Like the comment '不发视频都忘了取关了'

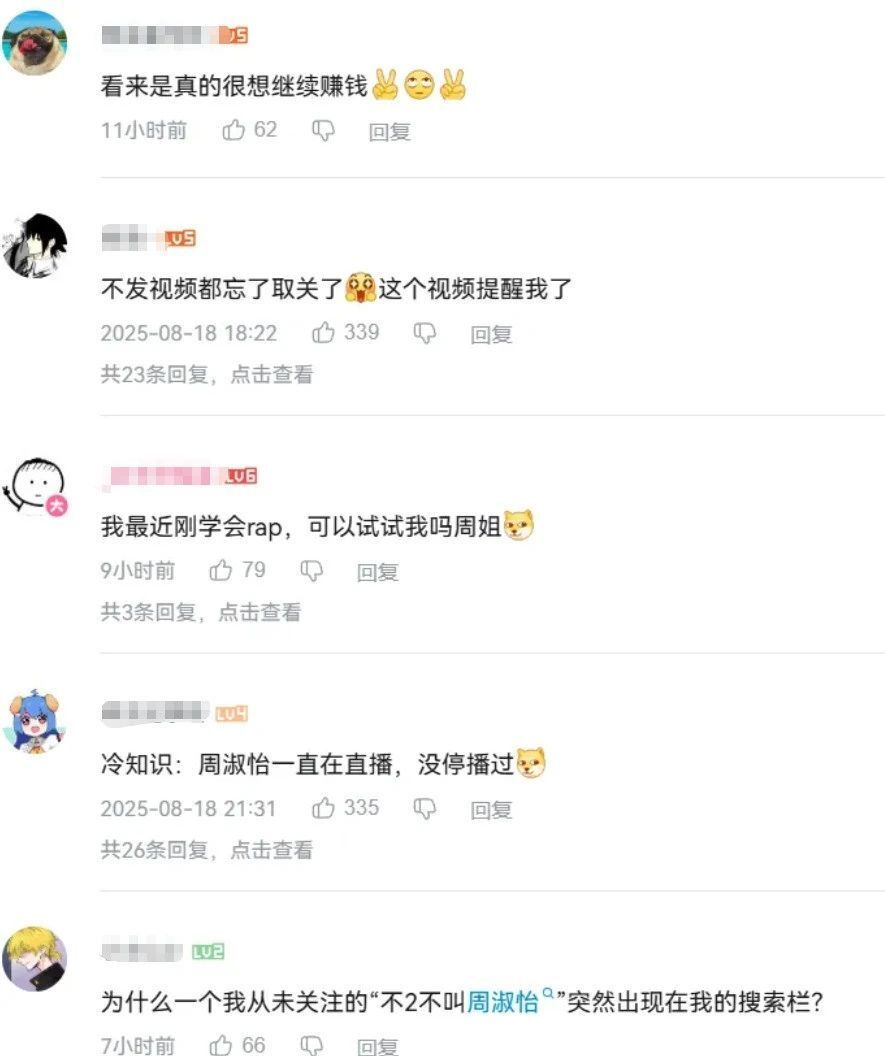pyautogui.click(x=324, y=333)
